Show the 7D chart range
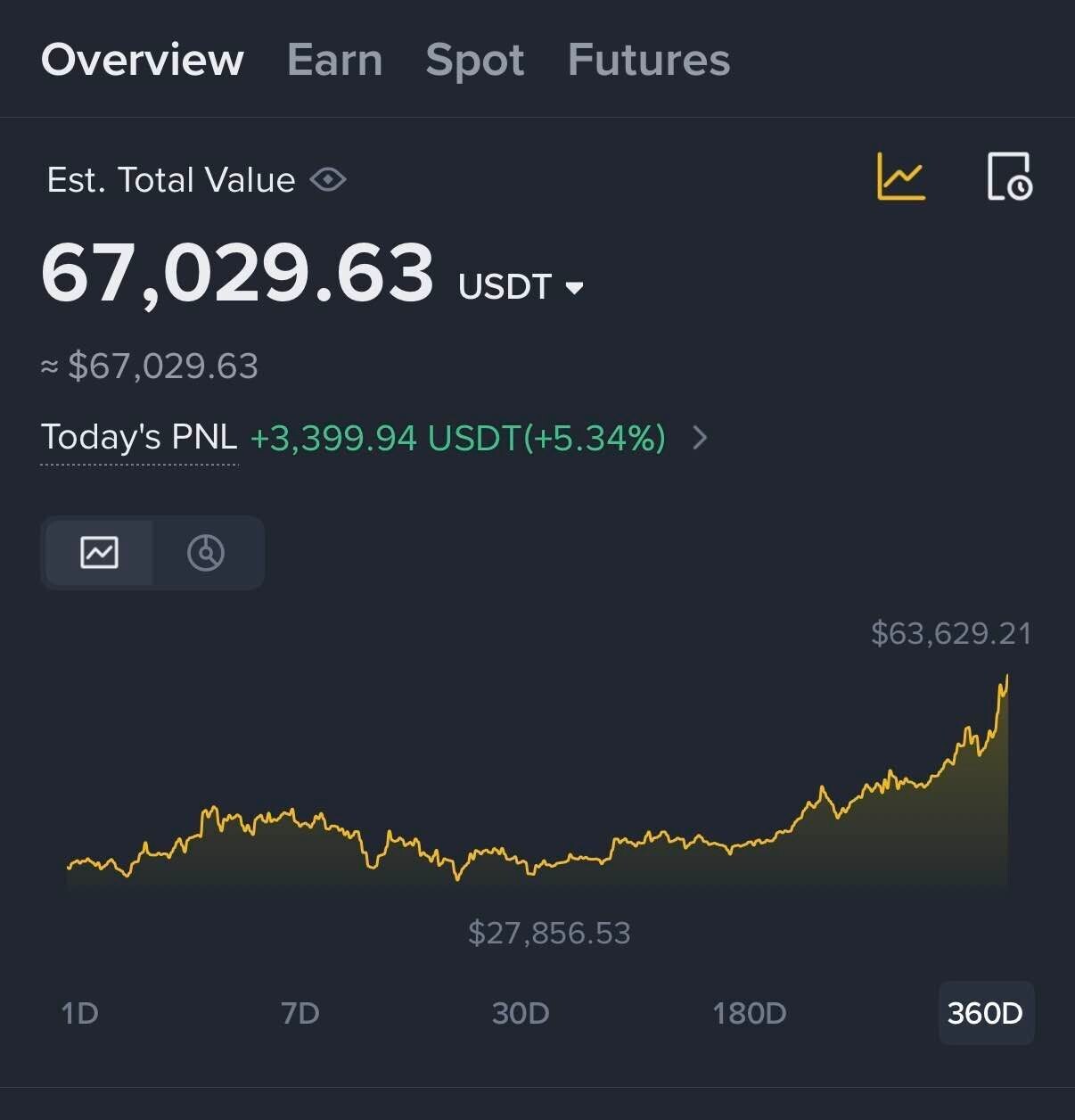The image size is (1075, 1120). (300, 1013)
